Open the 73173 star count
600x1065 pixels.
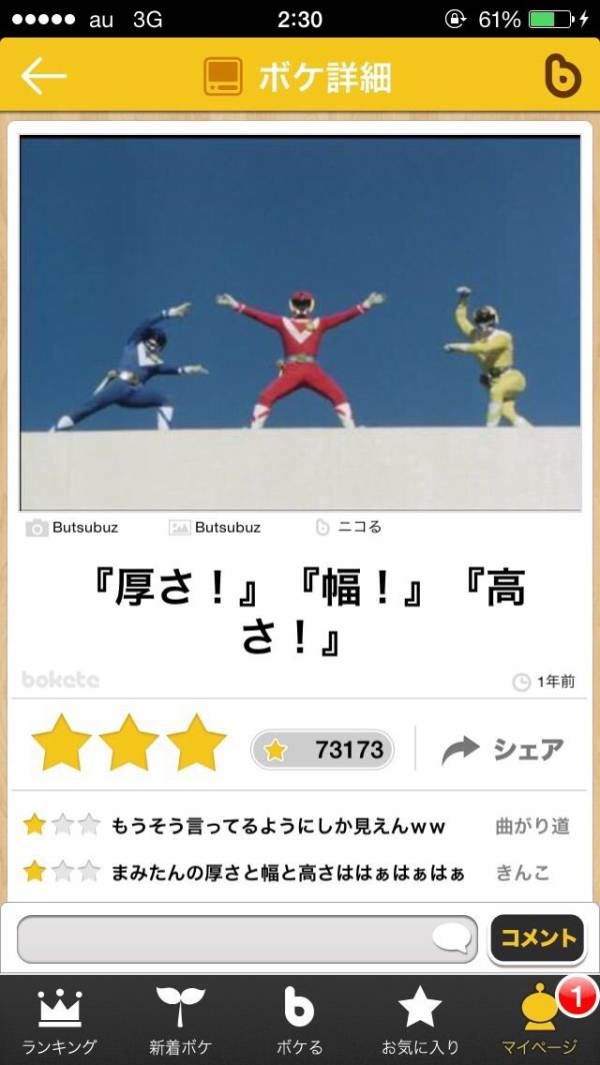[x=322, y=750]
